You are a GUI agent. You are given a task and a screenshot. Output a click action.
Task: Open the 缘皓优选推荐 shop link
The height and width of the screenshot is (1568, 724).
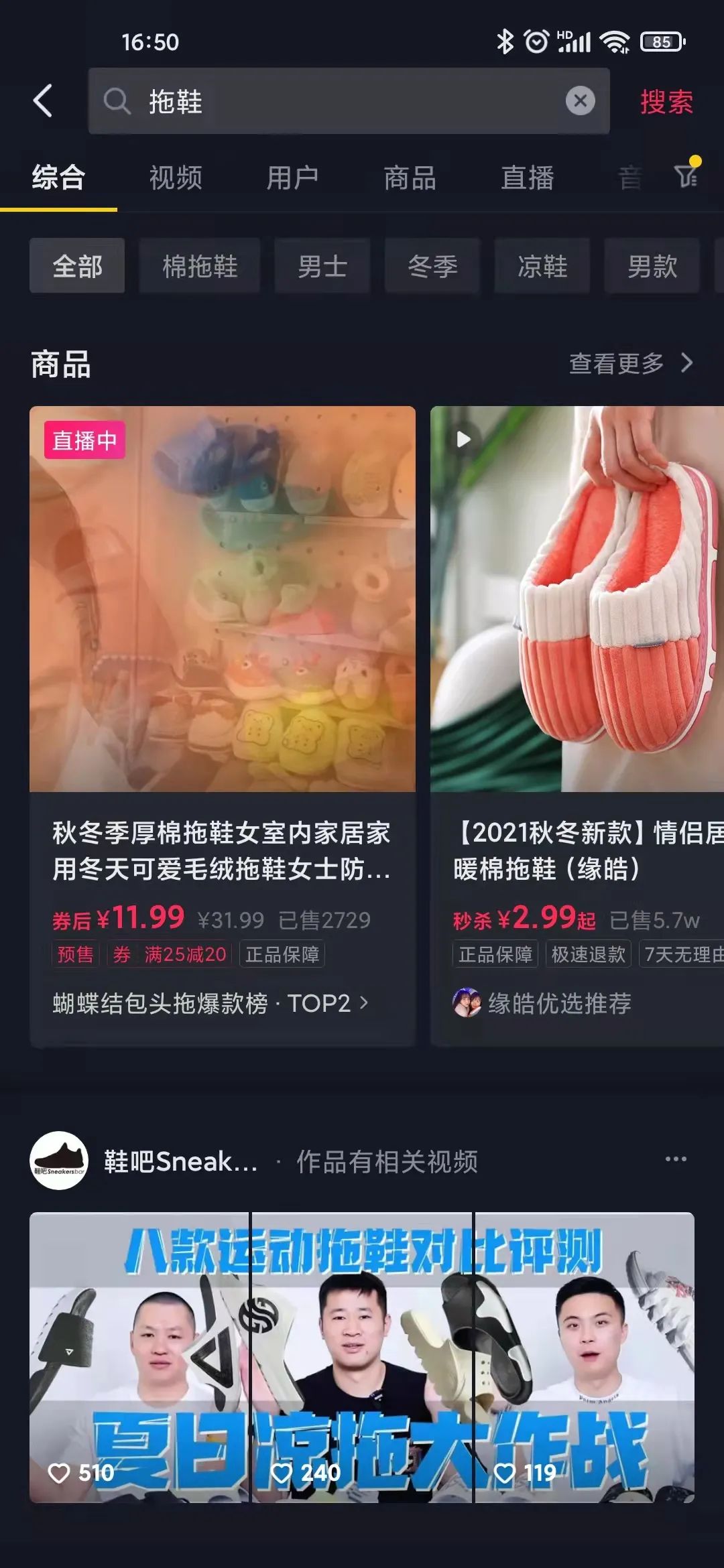tap(561, 1002)
